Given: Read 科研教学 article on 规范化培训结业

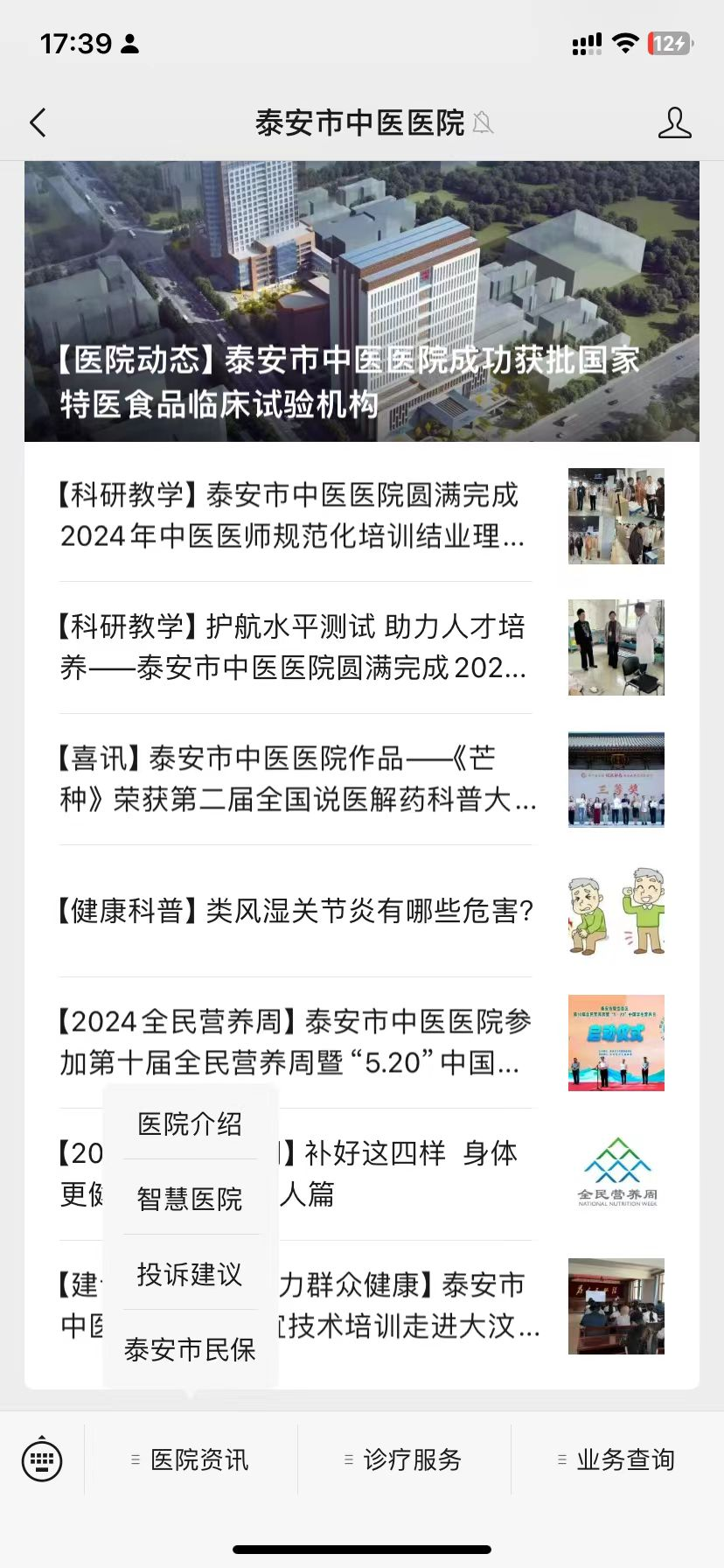Looking at the screenshot, I should [296, 515].
